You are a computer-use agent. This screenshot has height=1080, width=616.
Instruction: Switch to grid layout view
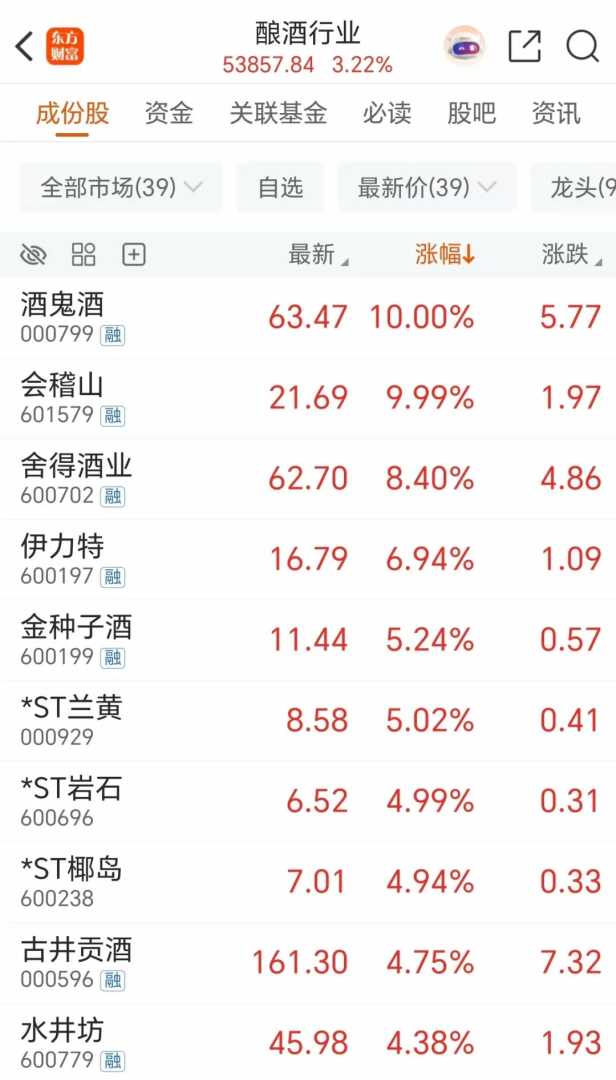pos(84,255)
